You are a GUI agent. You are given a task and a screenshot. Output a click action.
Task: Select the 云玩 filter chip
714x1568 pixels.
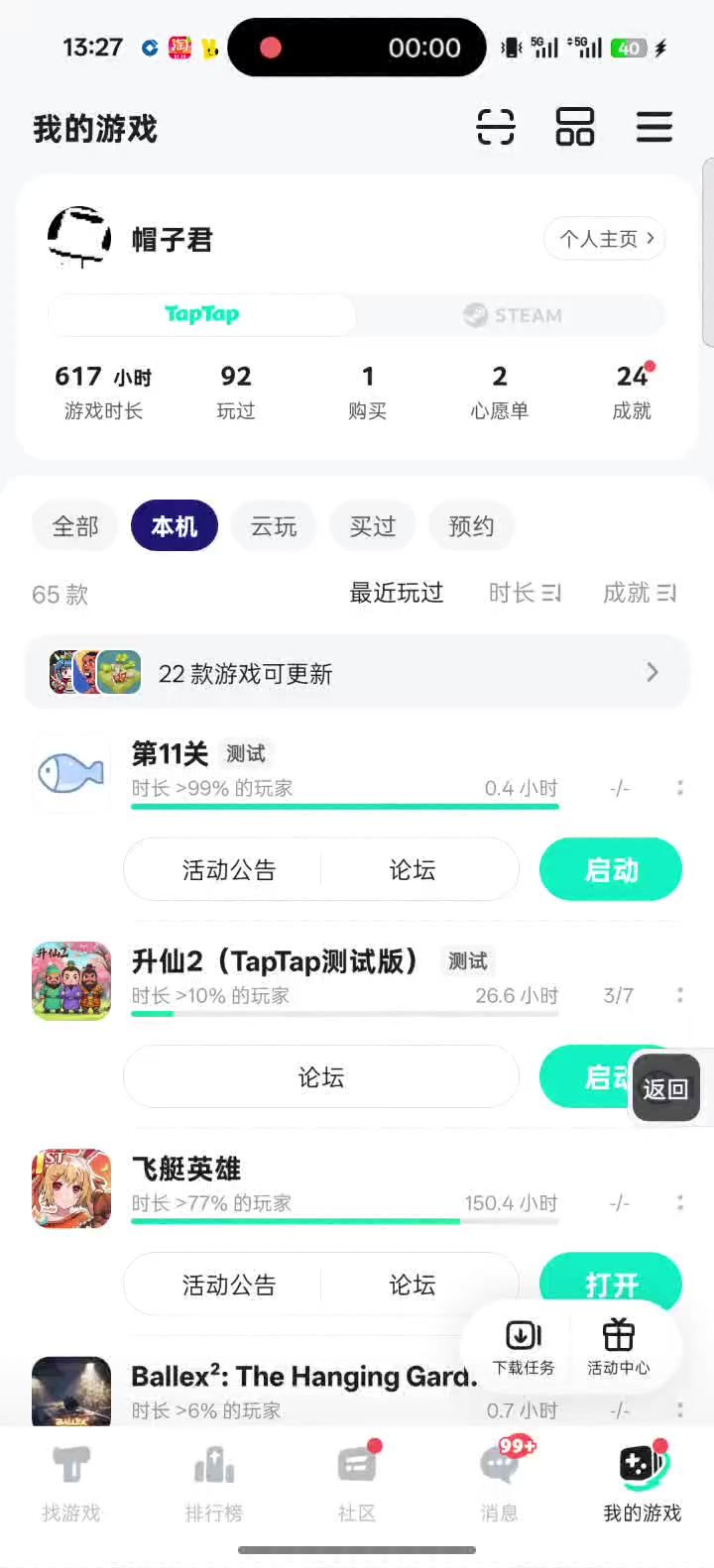(x=274, y=526)
